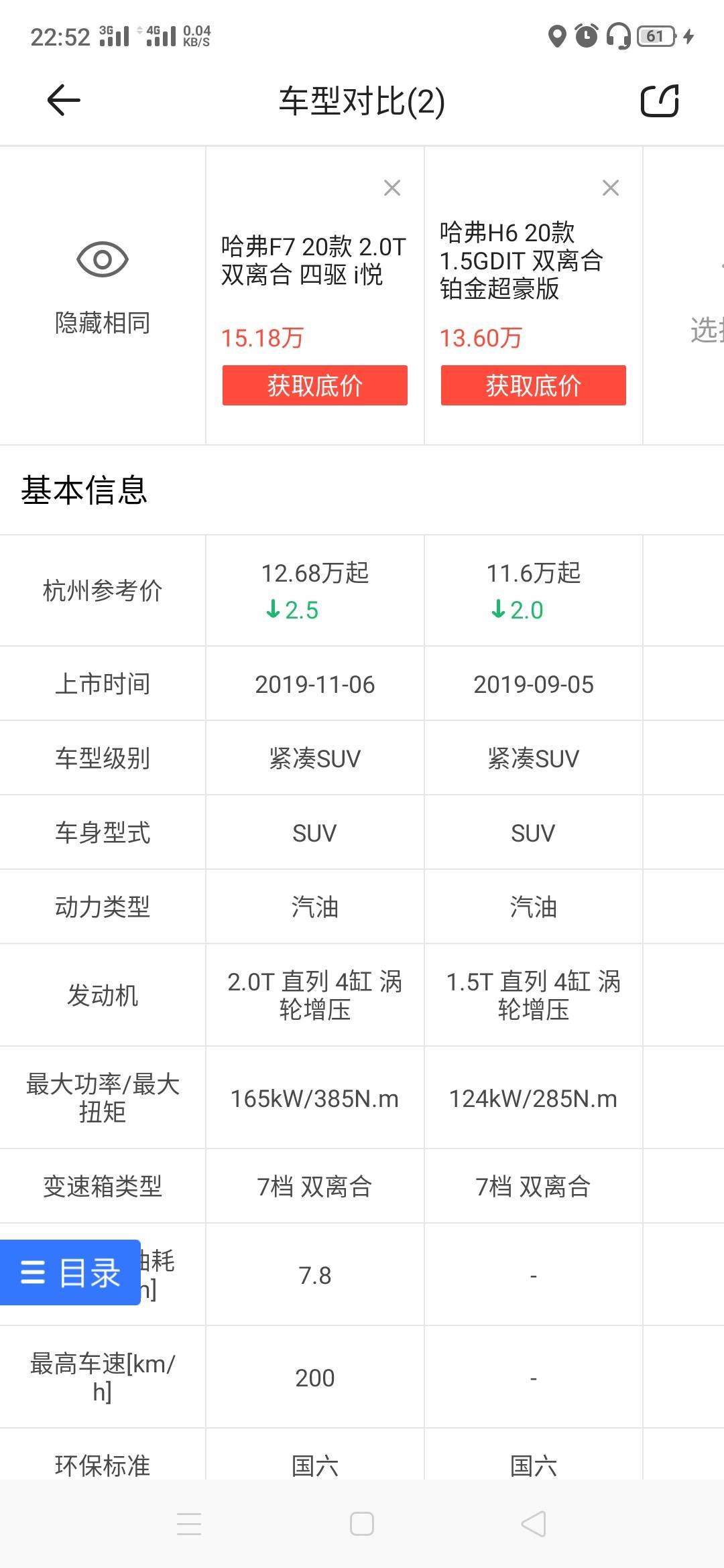Tap 获取底价 for 哈弗F7
Image resolution: width=724 pixels, height=1568 pixels.
(x=315, y=385)
